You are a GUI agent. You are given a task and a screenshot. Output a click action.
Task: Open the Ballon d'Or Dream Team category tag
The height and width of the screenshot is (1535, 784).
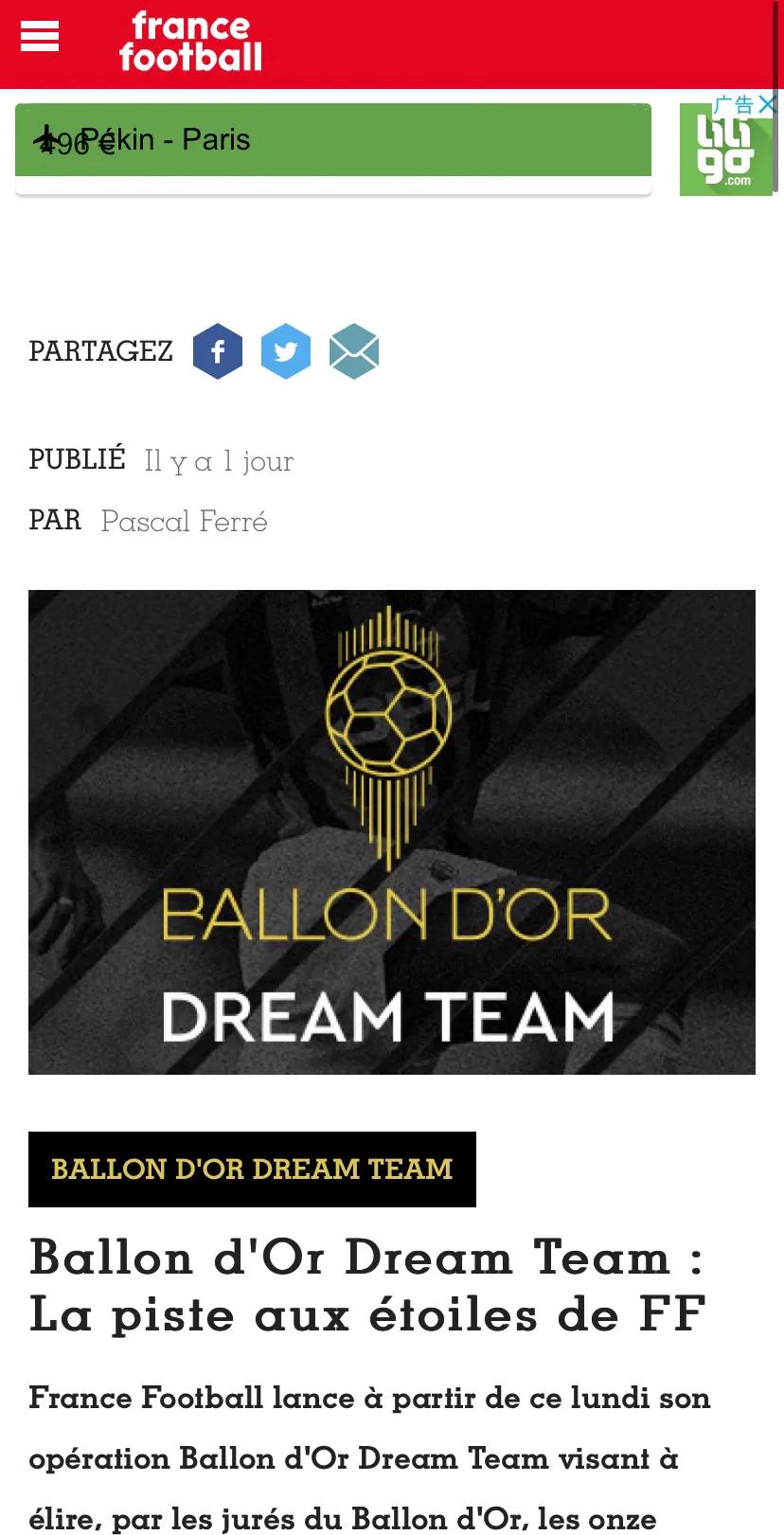coord(252,1169)
